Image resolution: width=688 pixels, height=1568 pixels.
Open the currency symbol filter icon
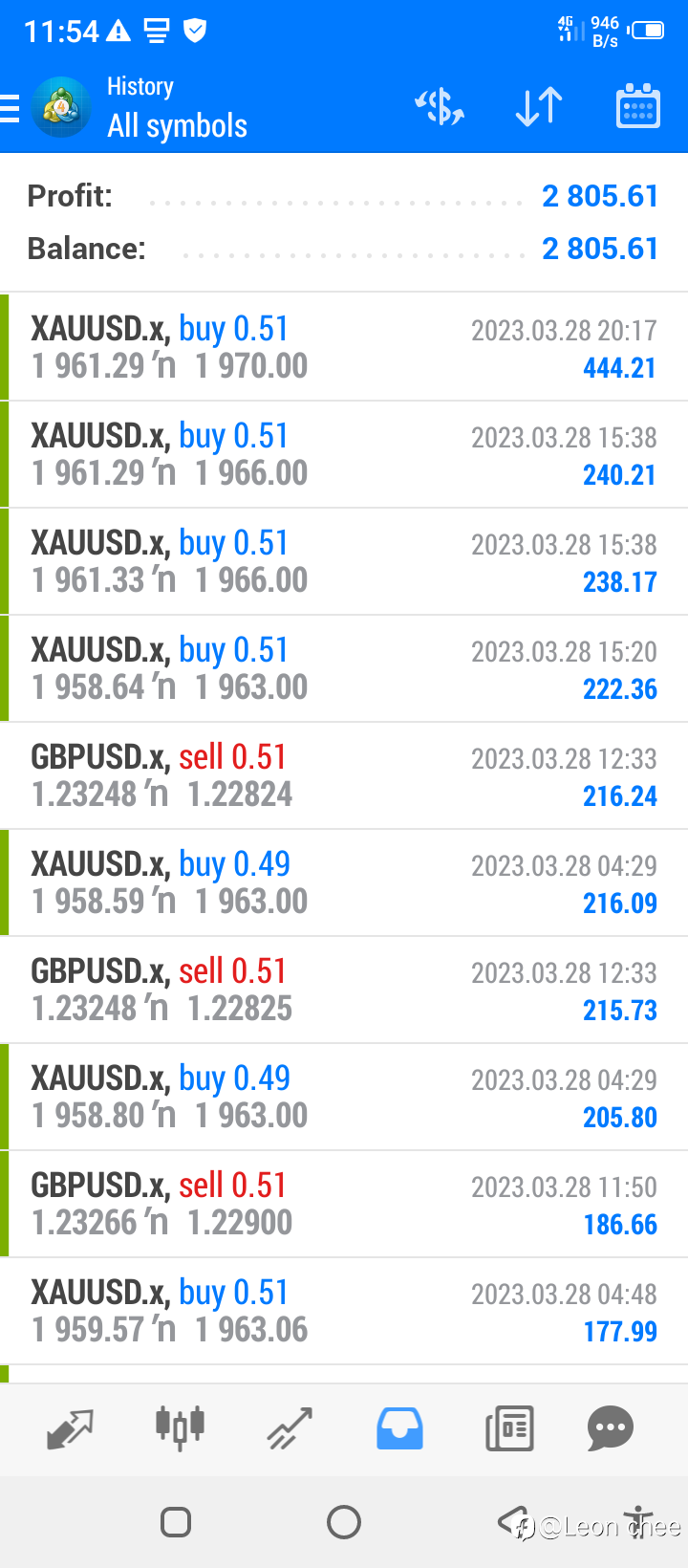click(440, 107)
